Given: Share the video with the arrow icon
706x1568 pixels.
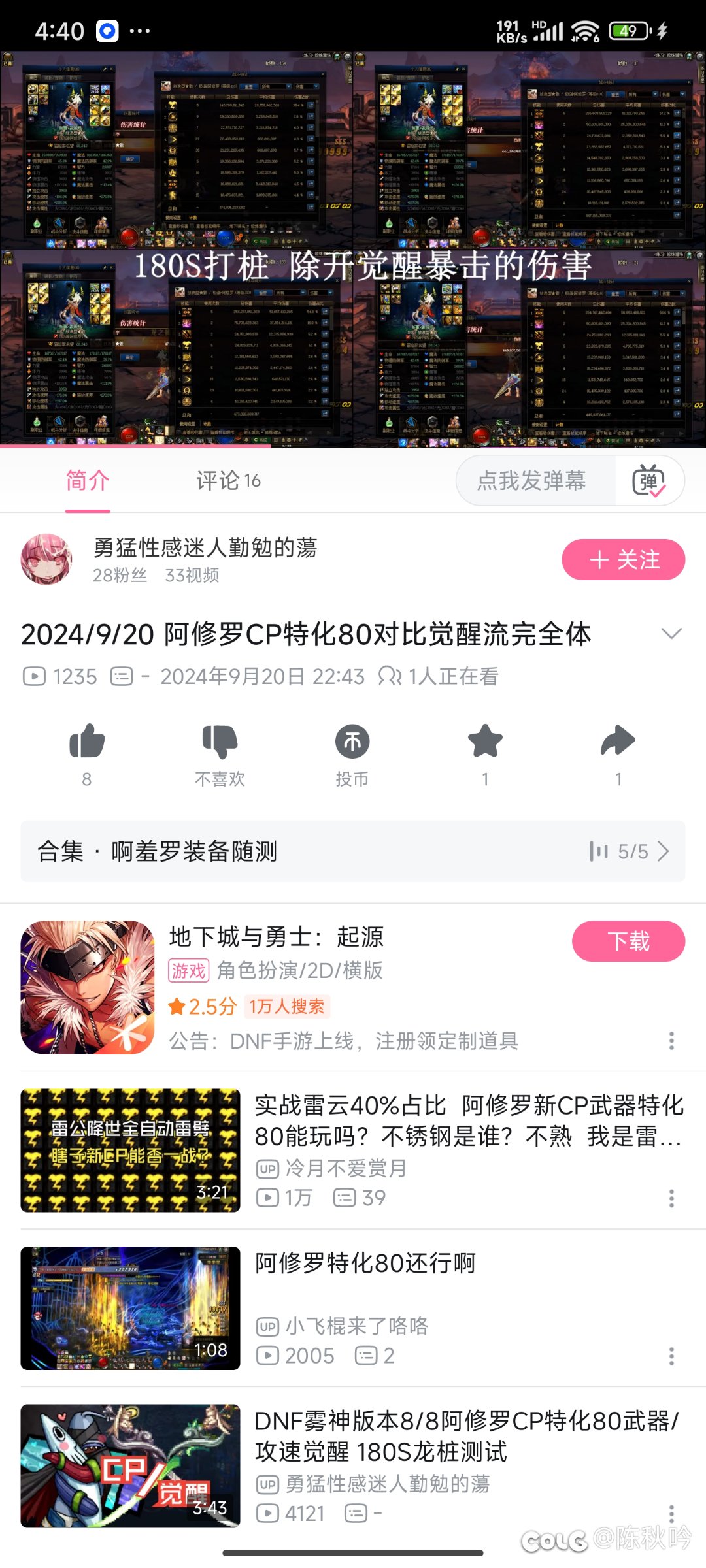Looking at the screenshot, I should [x=618, y=742].
